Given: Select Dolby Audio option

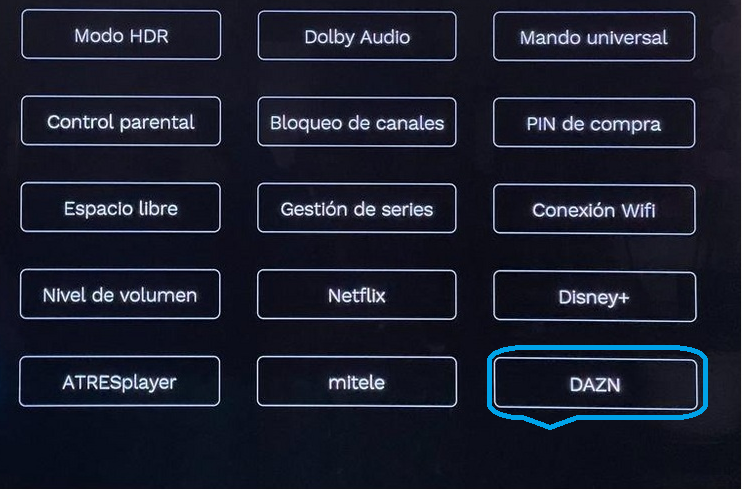Looking at the screenshot, I should 357,37.
